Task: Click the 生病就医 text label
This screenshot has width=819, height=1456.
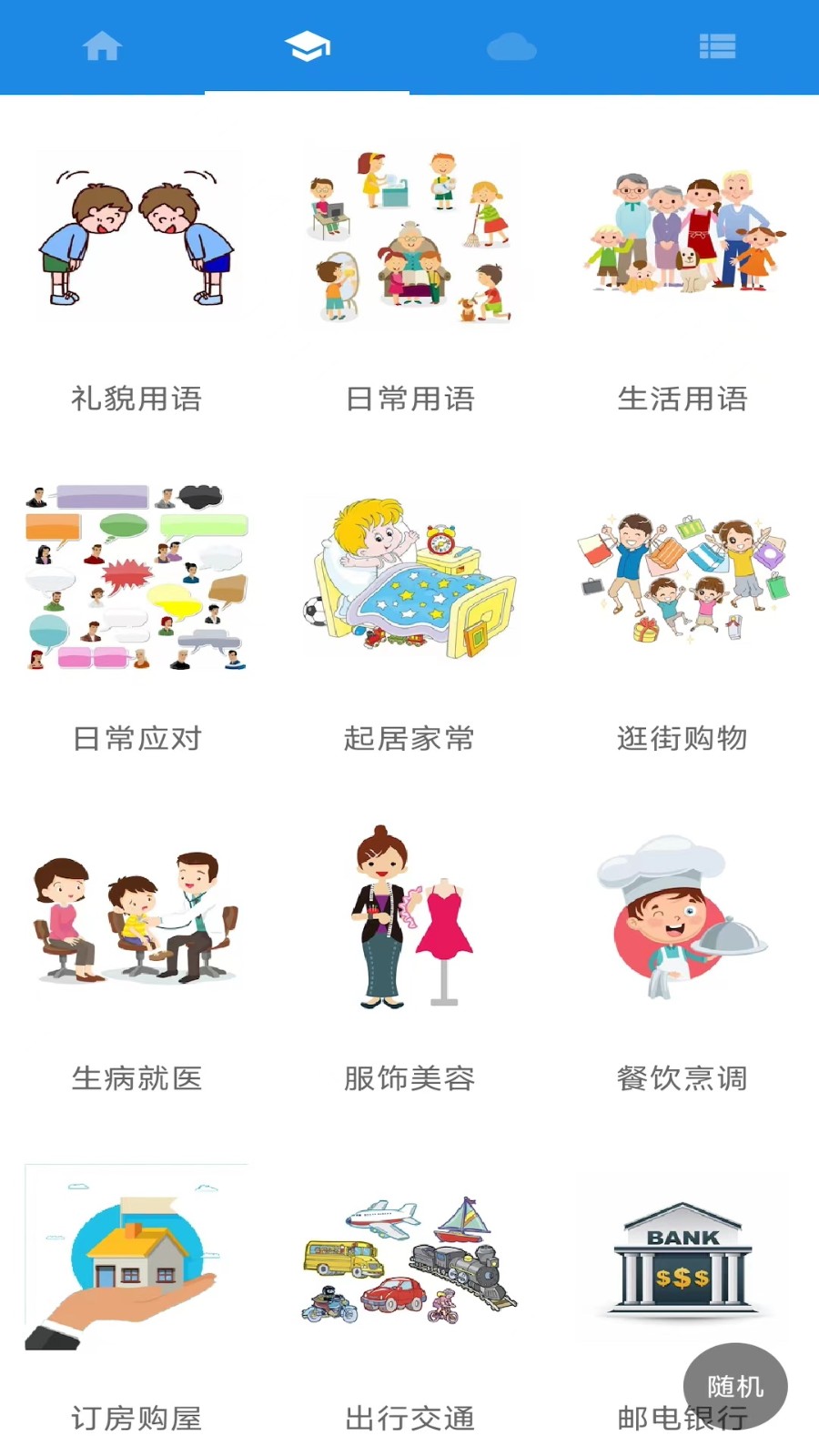Action: click(x=136, y=1079)
